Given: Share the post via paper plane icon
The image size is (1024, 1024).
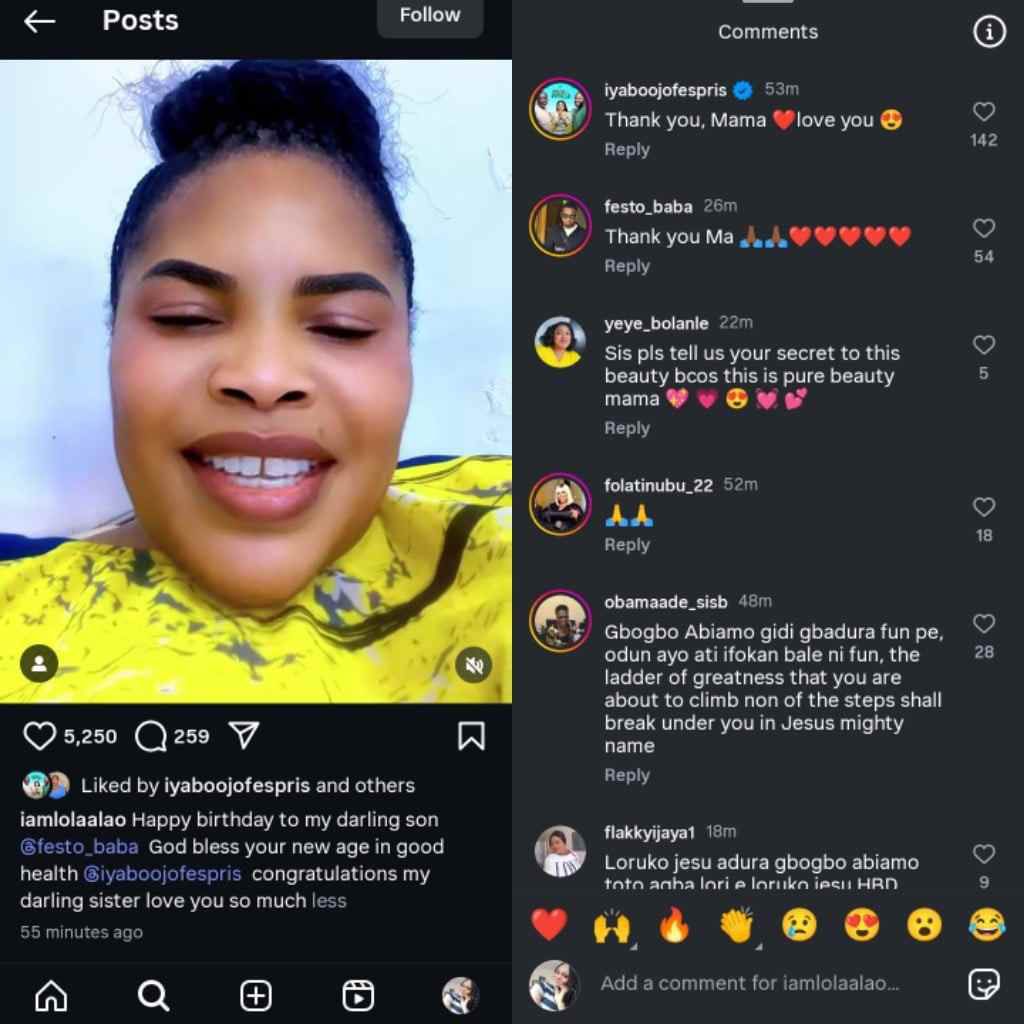Looking at the screenshot, I should 244,737.
